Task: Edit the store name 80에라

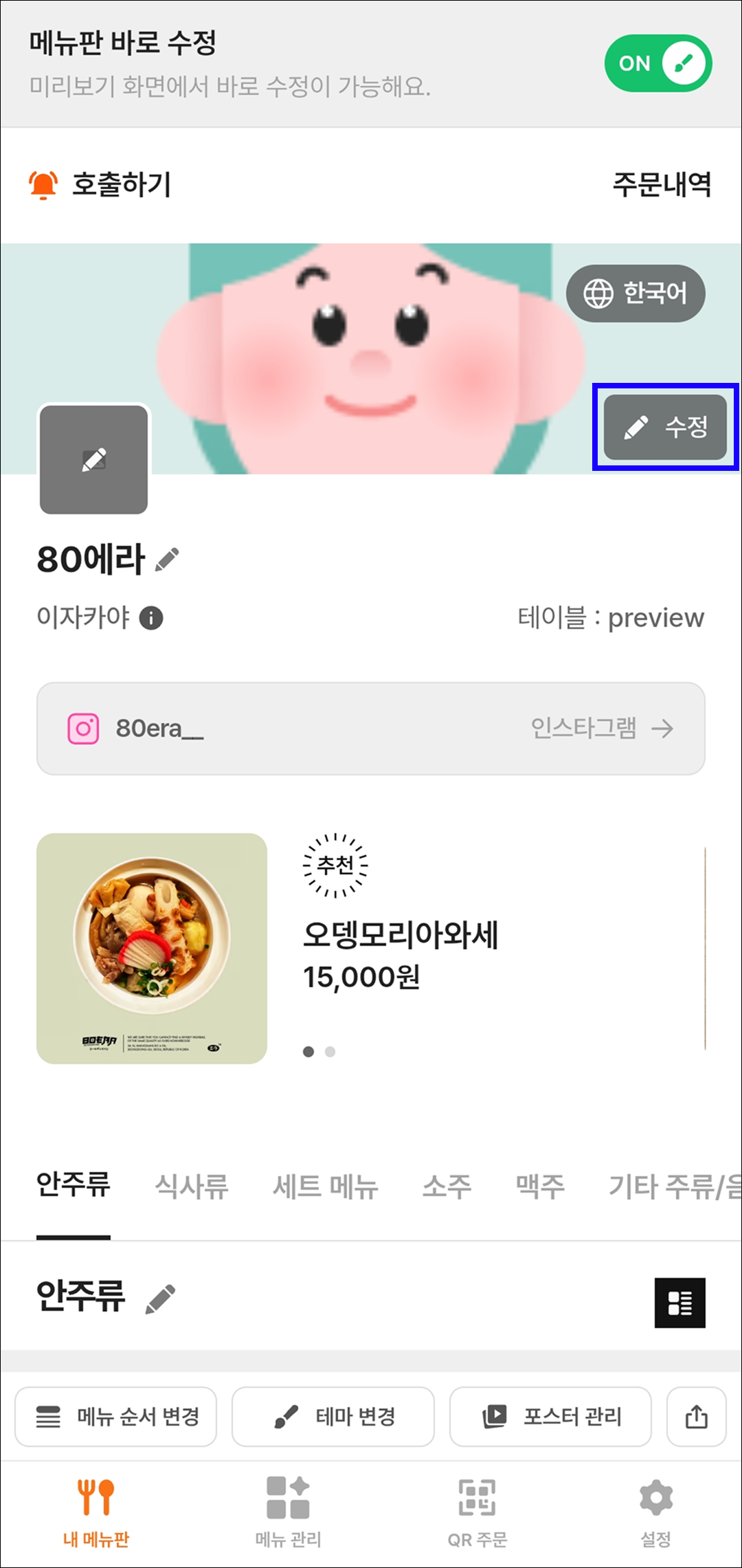Action: [x=167, y=560]
